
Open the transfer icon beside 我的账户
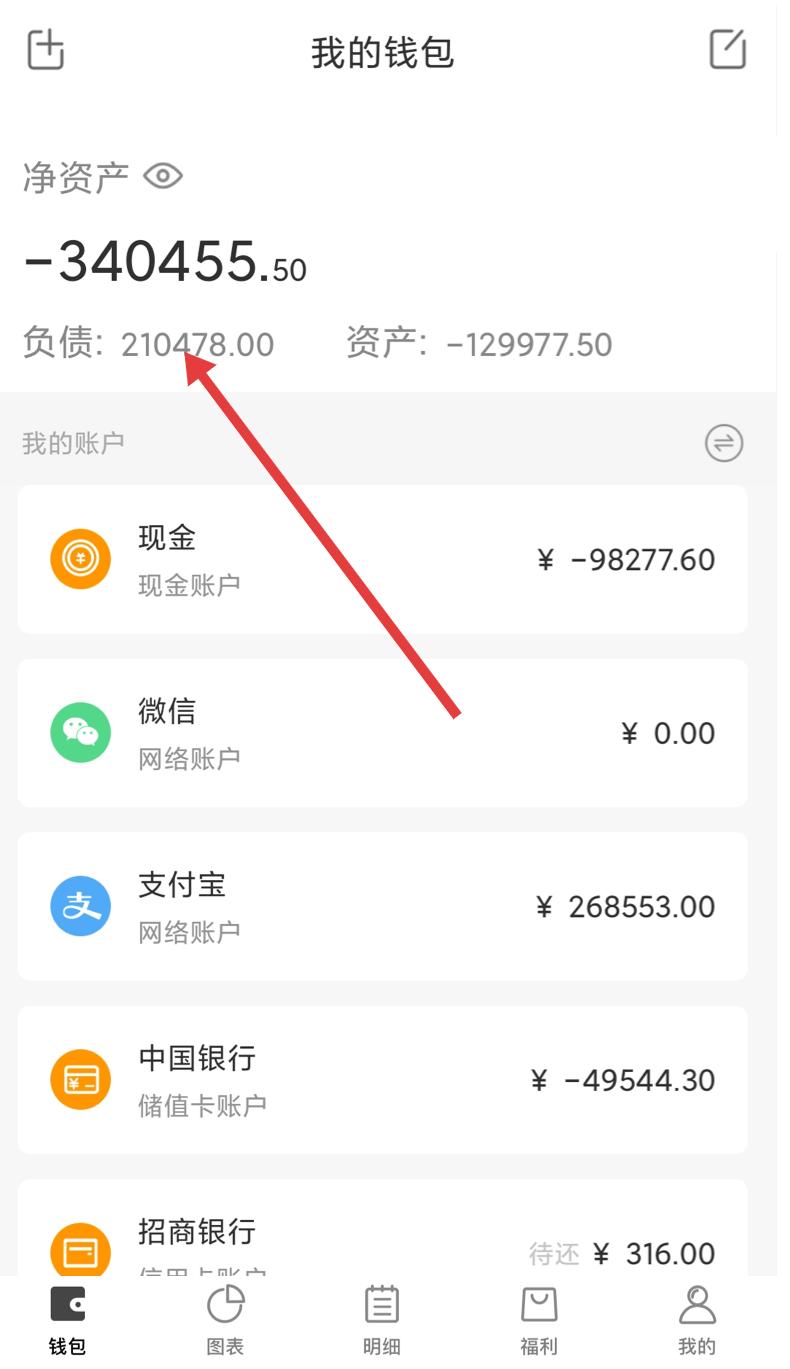pyautogui.click(x=723, y=442)
